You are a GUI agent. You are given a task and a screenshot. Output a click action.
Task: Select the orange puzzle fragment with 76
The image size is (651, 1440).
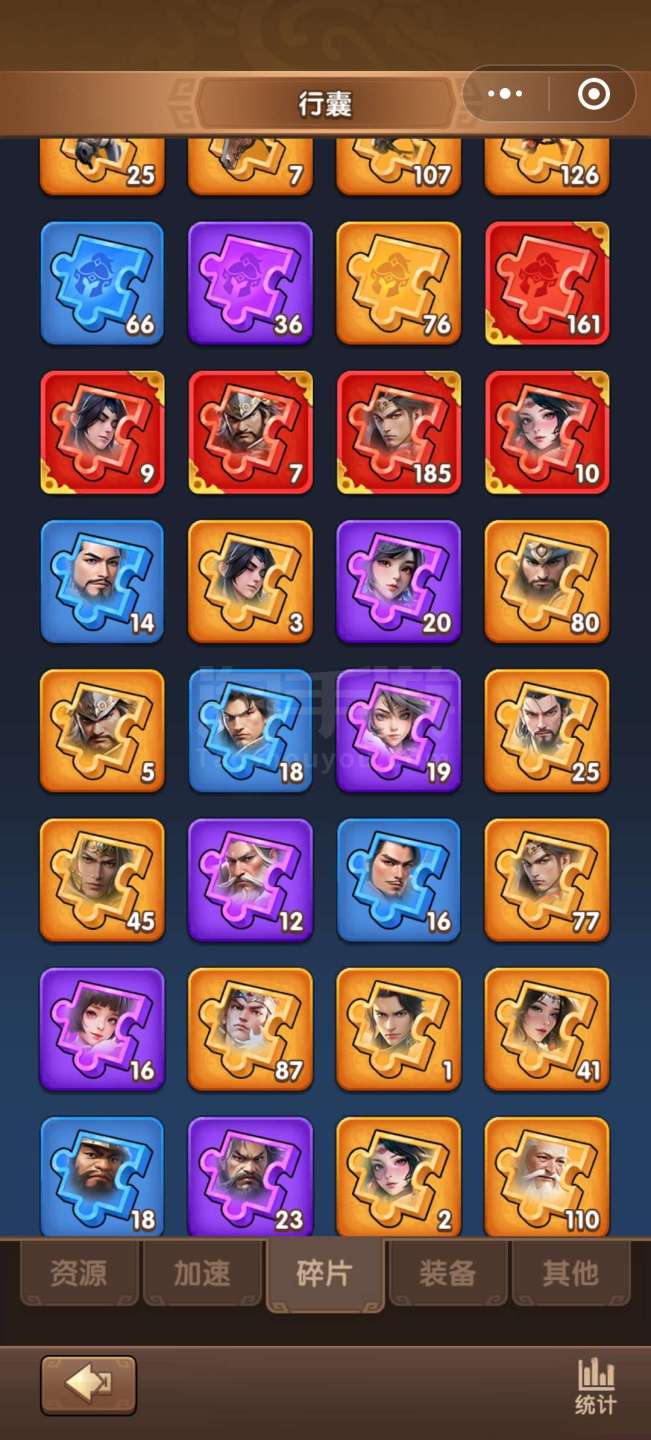[398, 283]
